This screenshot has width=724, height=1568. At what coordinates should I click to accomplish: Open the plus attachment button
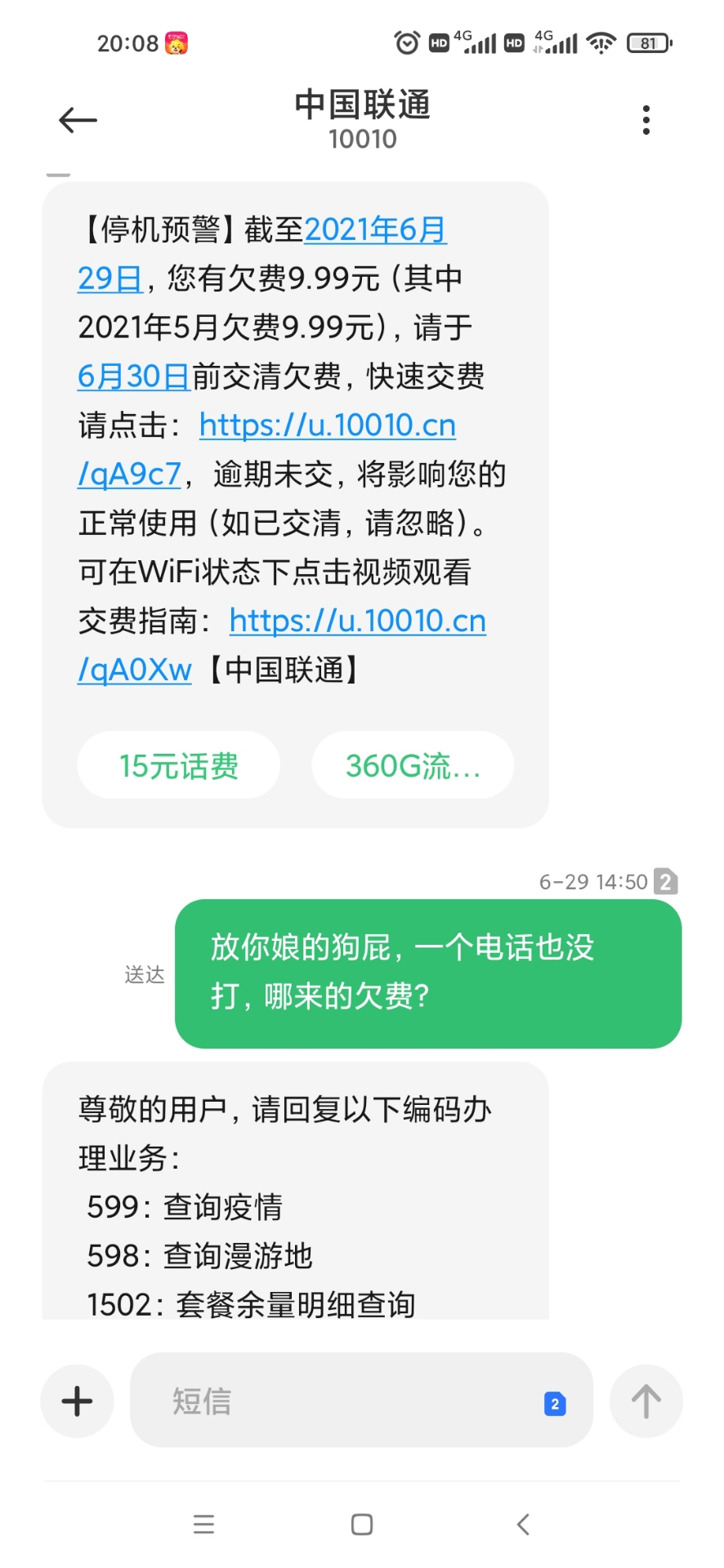tap(77, 1401)
